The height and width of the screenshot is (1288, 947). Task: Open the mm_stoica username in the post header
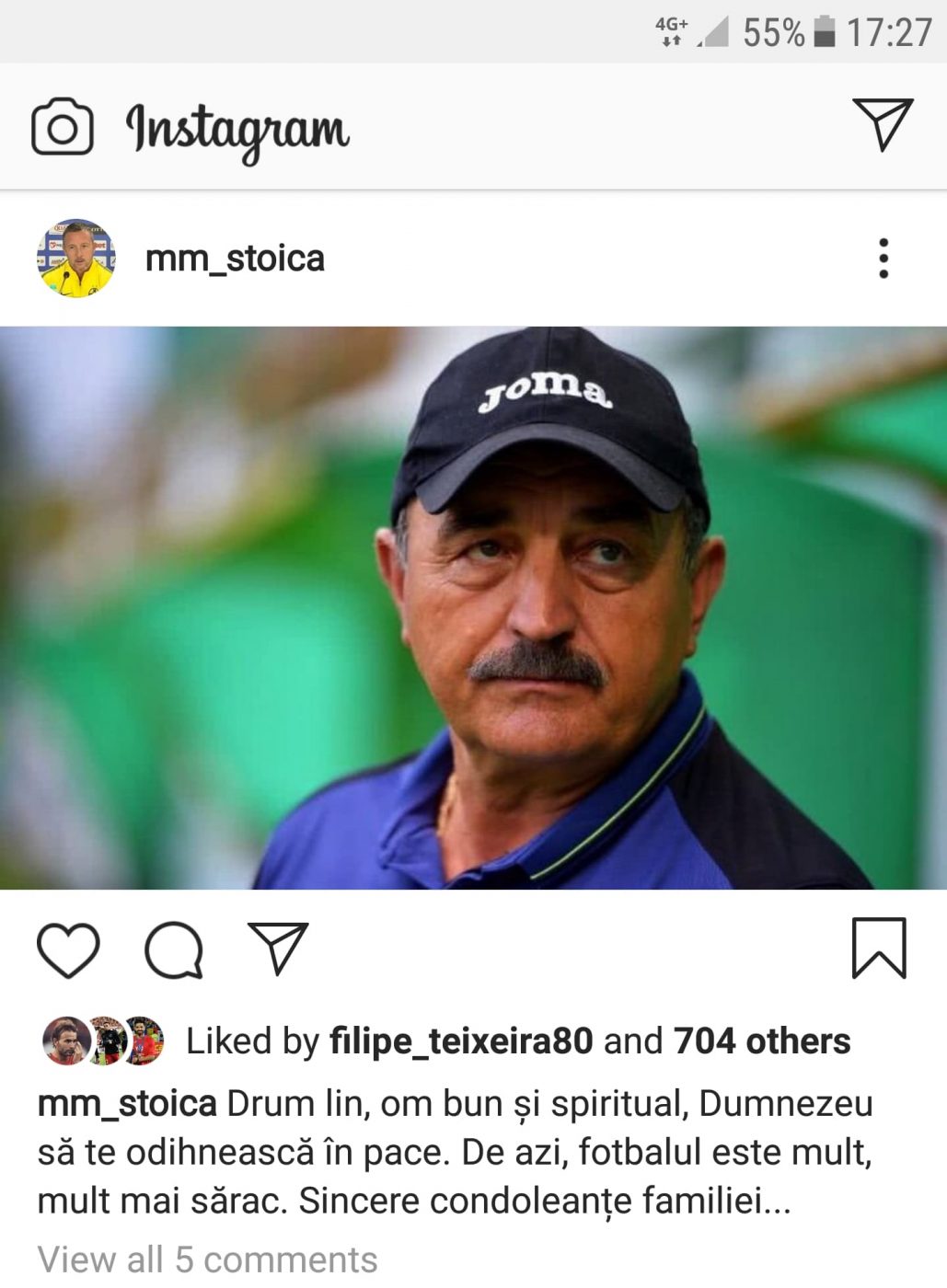(235, 259)
